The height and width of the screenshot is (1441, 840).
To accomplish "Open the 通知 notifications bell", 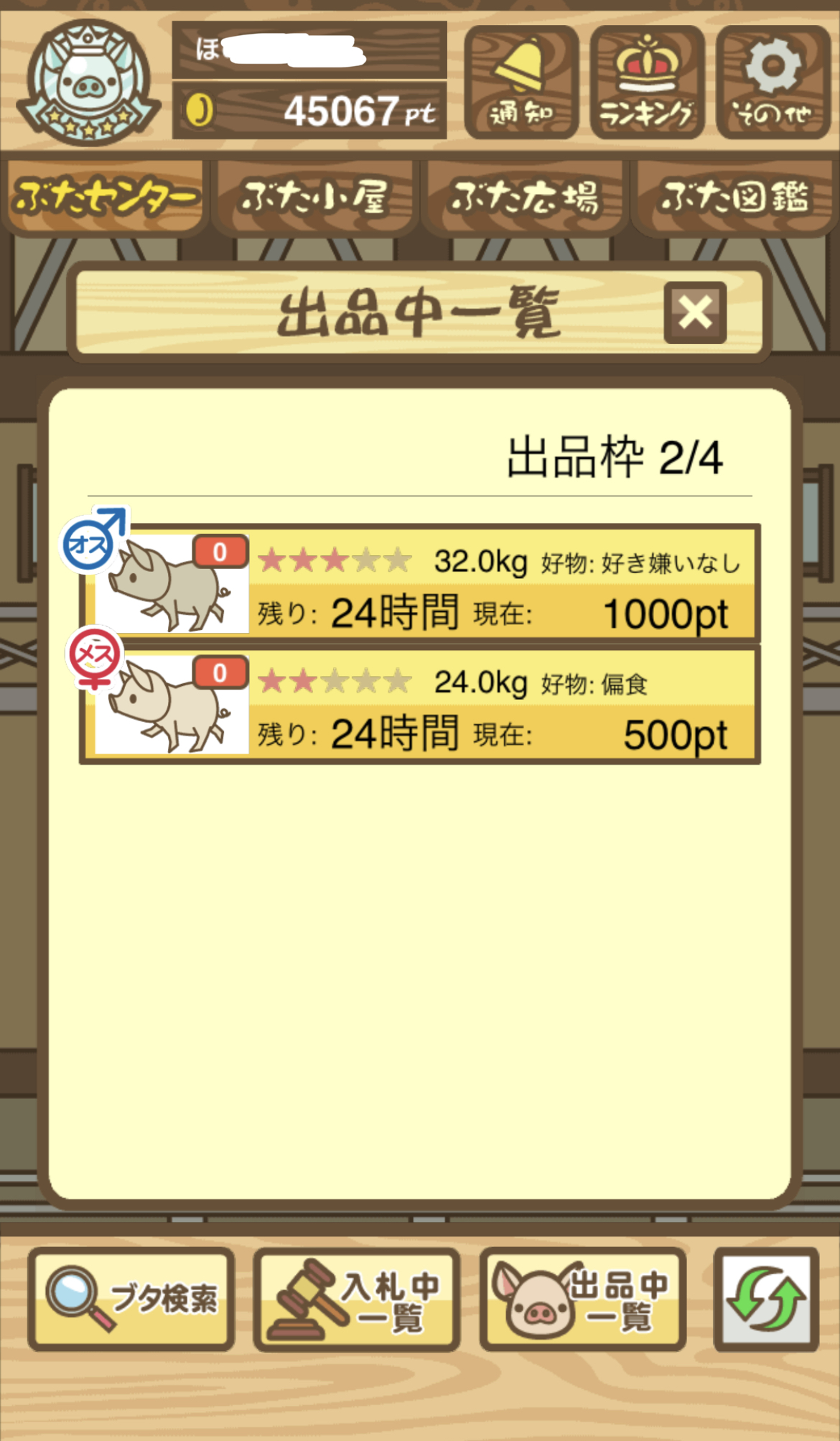I will 521,82.
